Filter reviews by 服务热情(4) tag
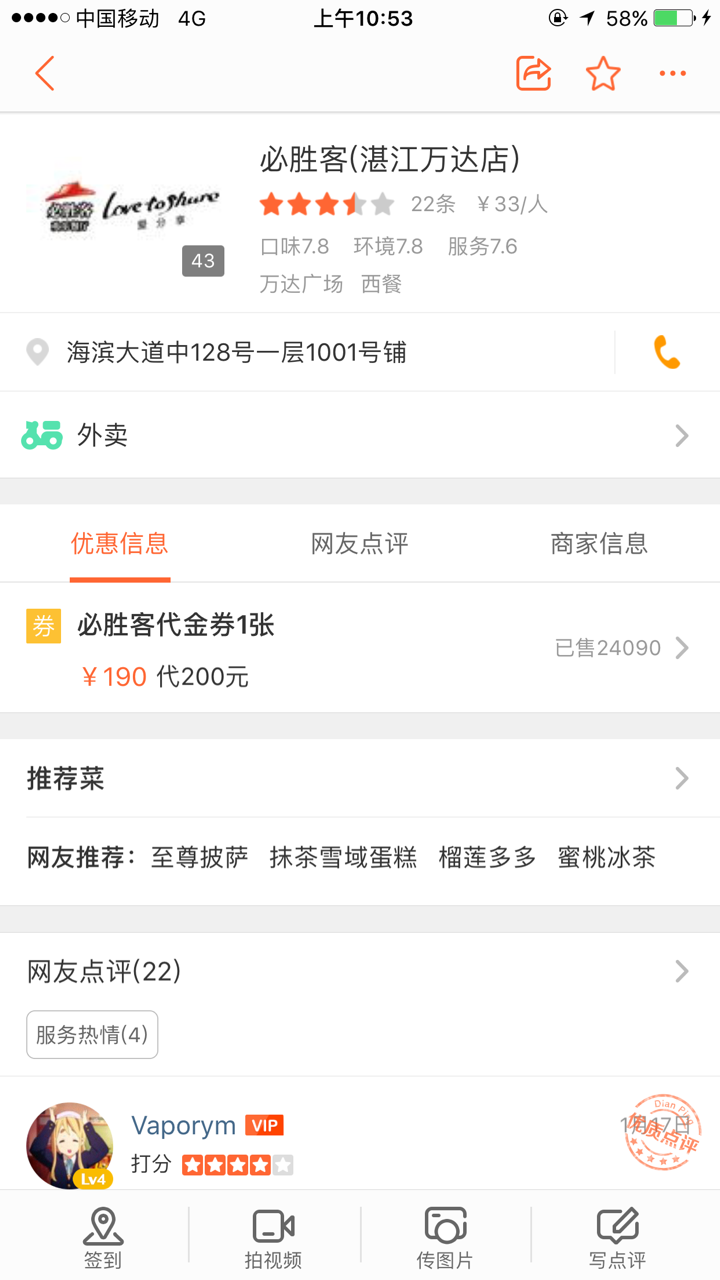The width and height of the screenshot is (720, 1280). coord(92,1035)
